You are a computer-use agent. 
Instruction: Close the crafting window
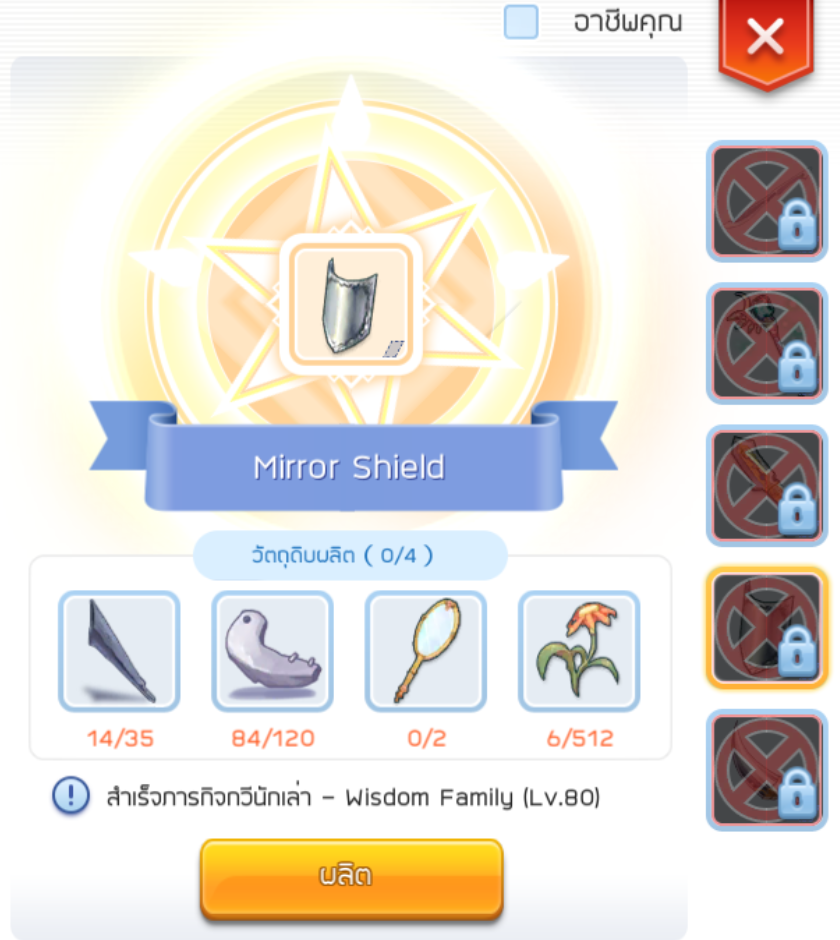(765, 38)
